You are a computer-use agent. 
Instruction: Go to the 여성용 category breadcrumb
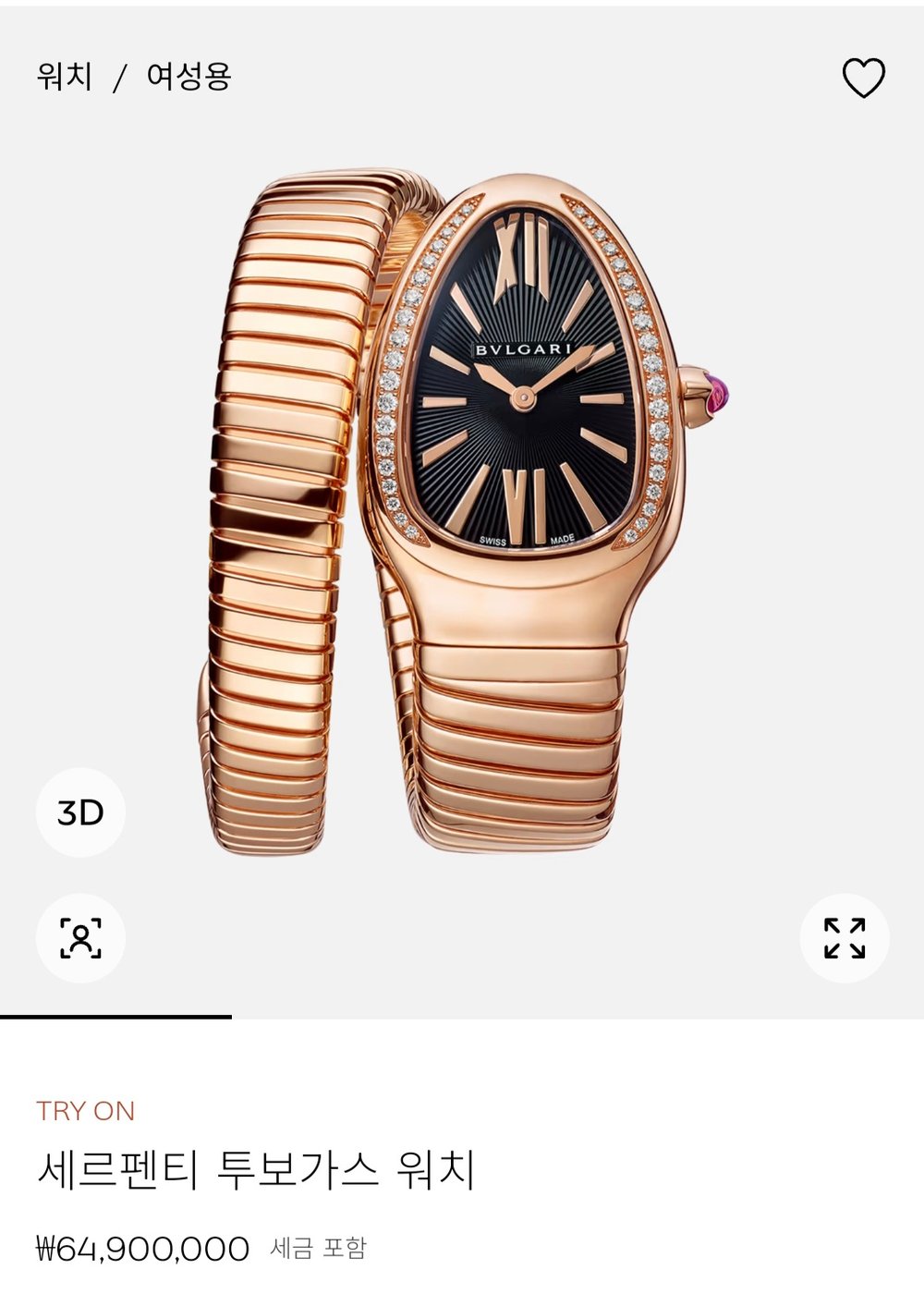[188, 76]
